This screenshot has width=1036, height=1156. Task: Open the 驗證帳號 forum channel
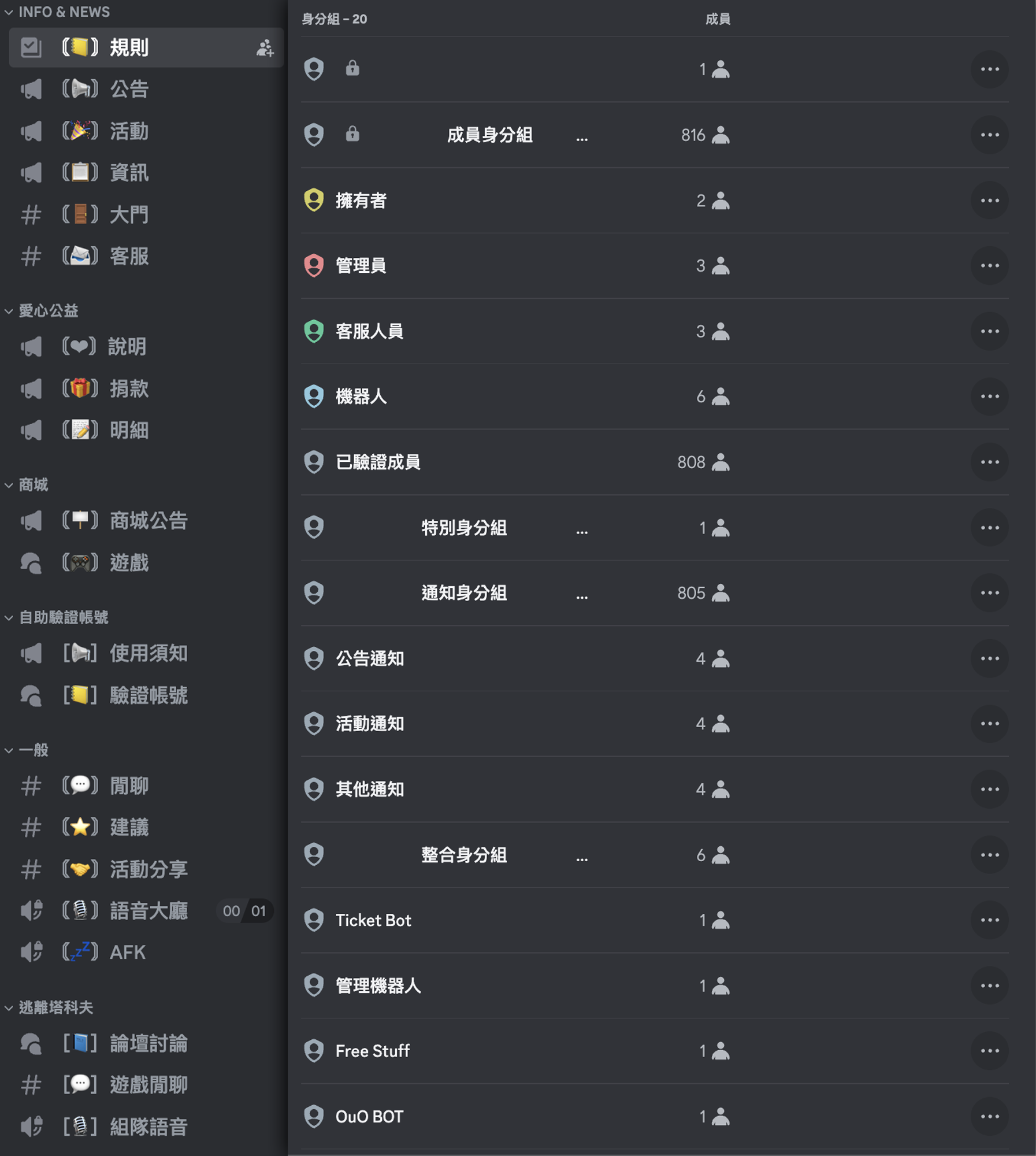(148, 695)
